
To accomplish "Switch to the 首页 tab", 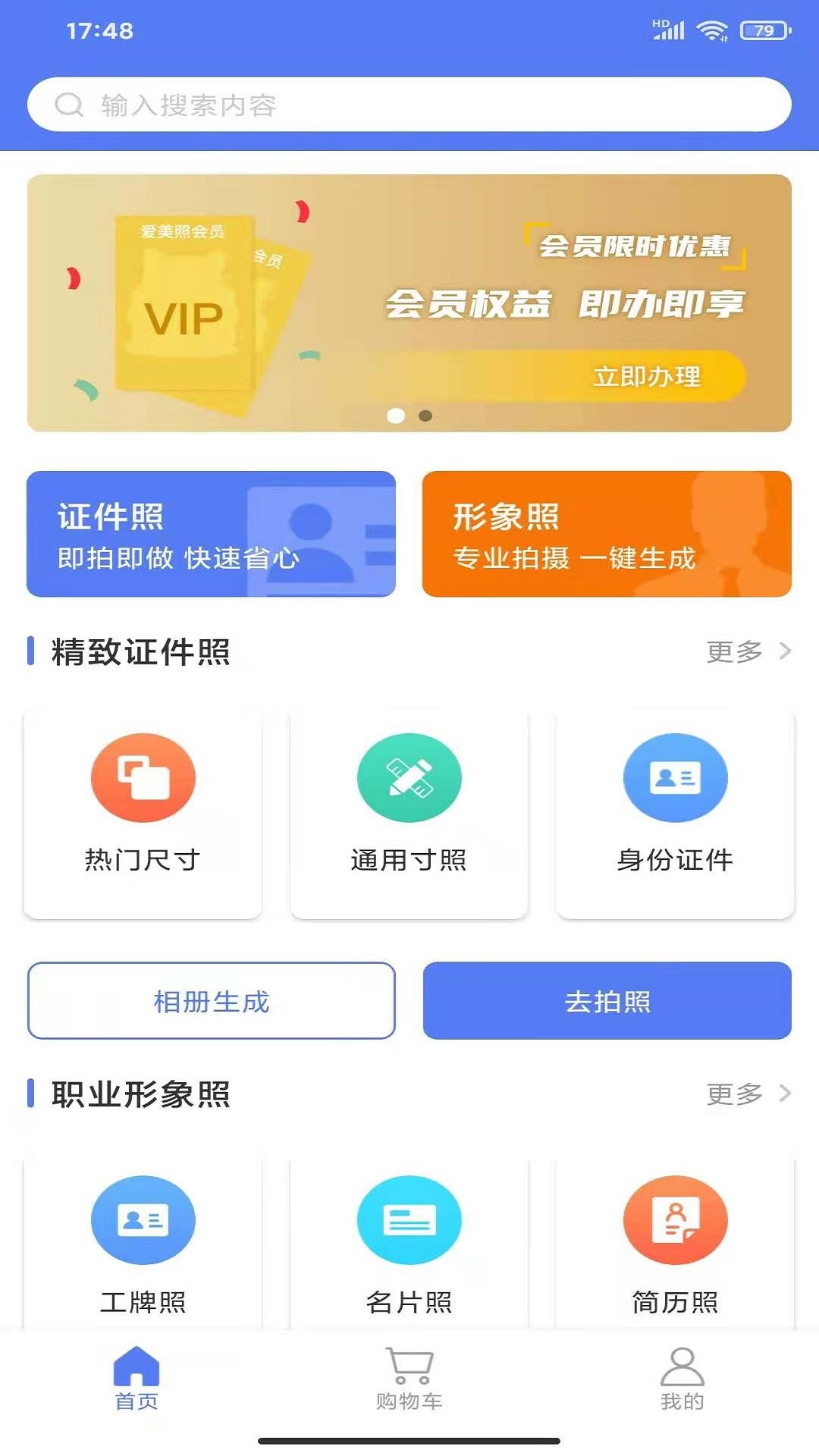I will point(136,1379).
